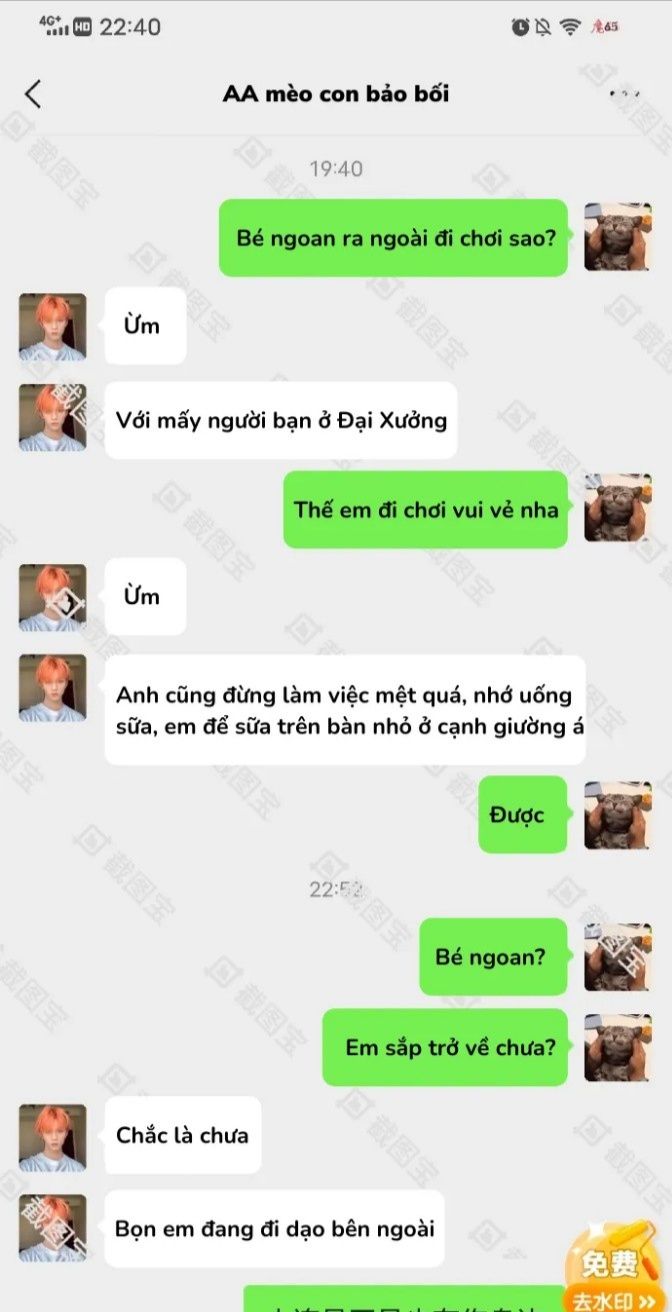
Task: Open contact's avatar beside "Với mấy người bạn" message
Action: tap(53, 418)
